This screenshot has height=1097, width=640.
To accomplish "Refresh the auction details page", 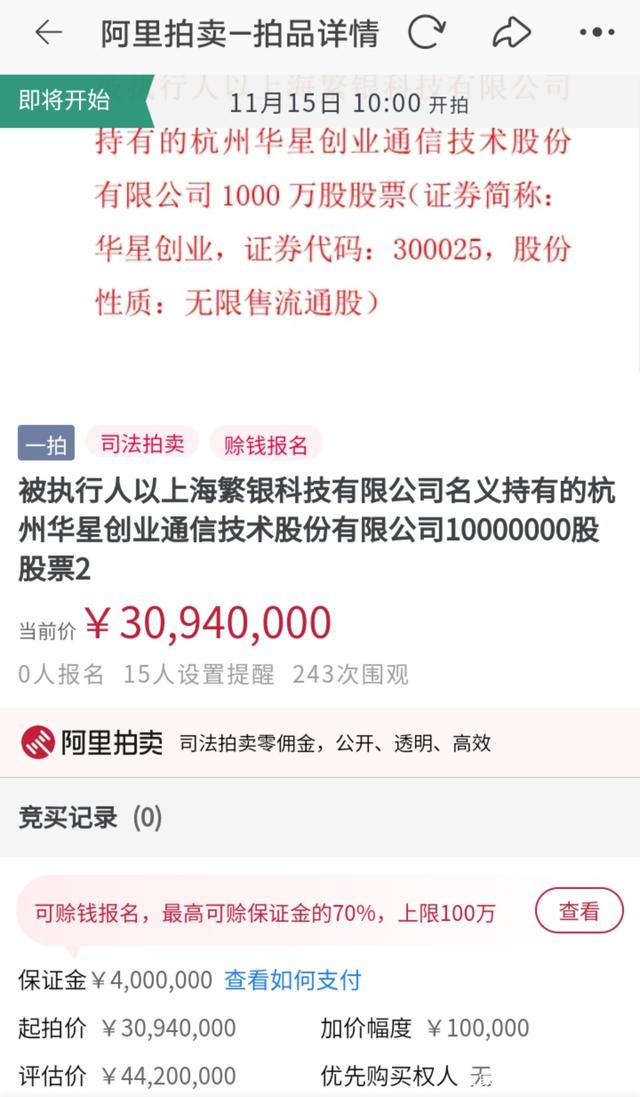I will point(426,33).
